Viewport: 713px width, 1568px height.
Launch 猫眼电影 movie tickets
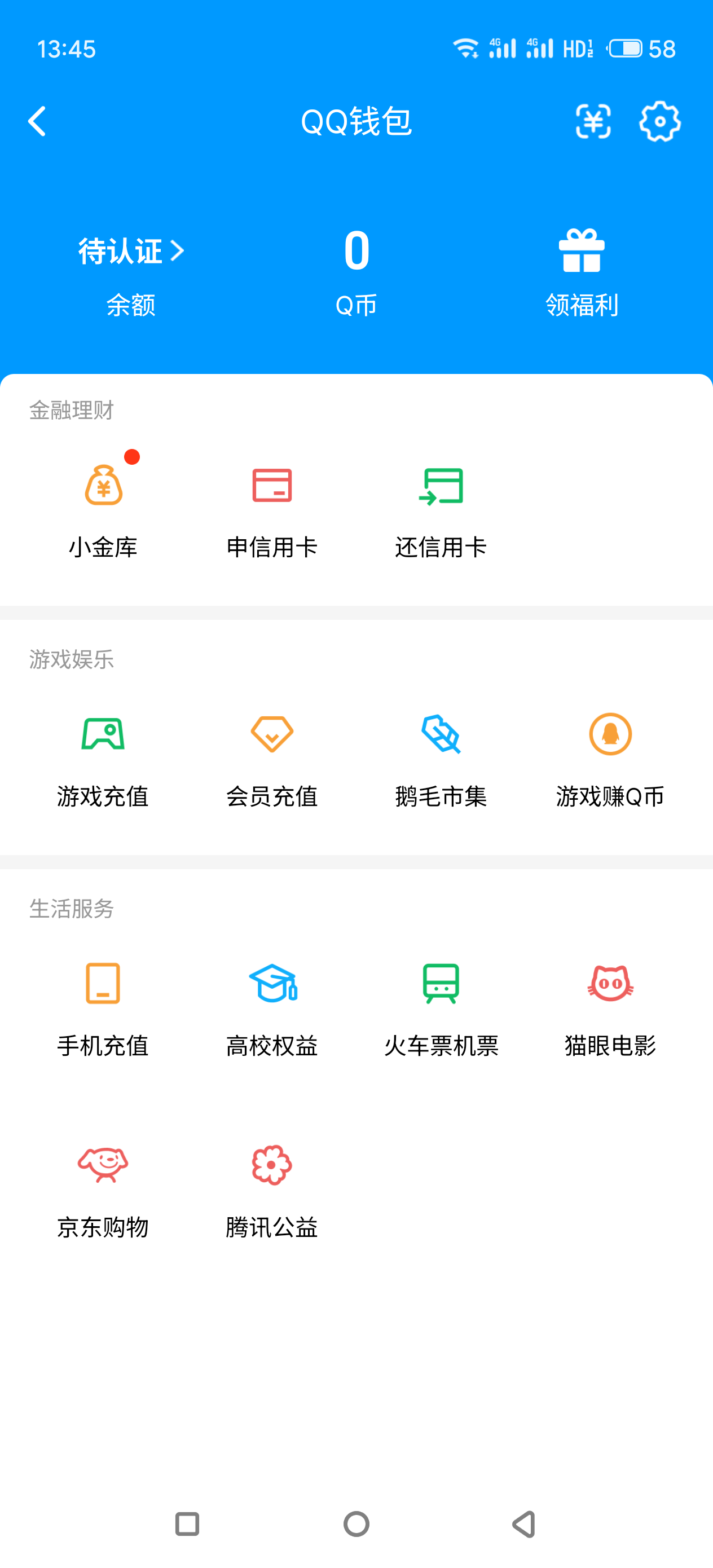610,1008
